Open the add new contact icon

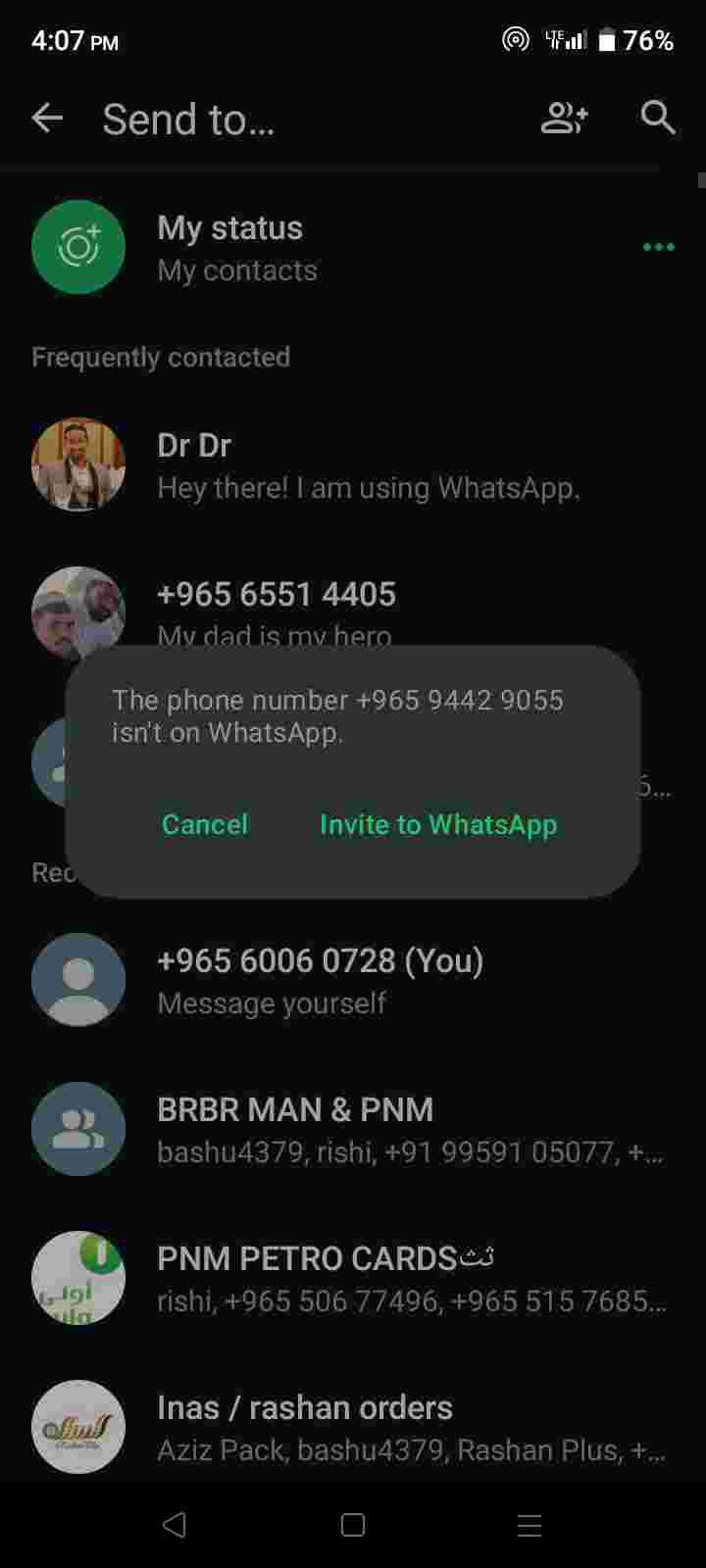[564, 119]
